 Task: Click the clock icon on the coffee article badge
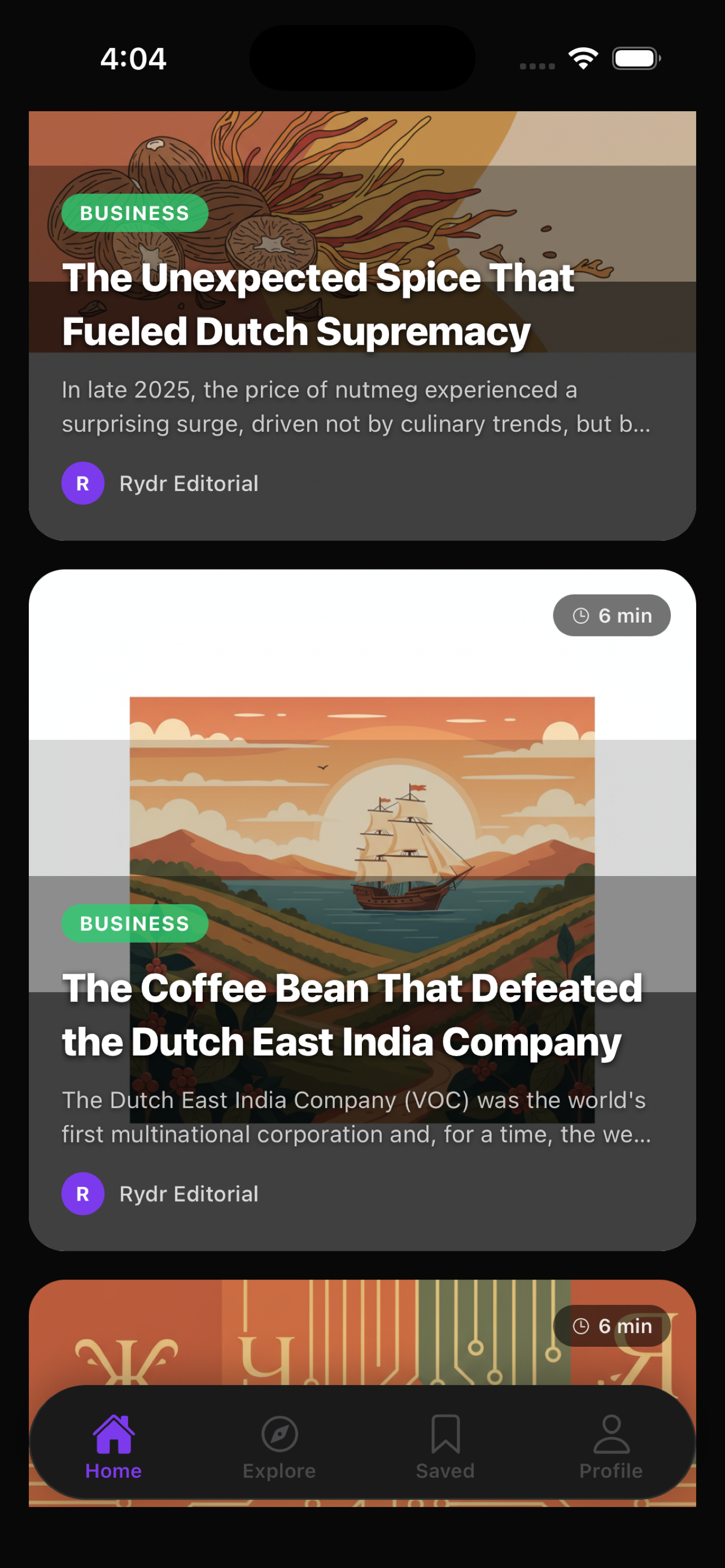582,615
